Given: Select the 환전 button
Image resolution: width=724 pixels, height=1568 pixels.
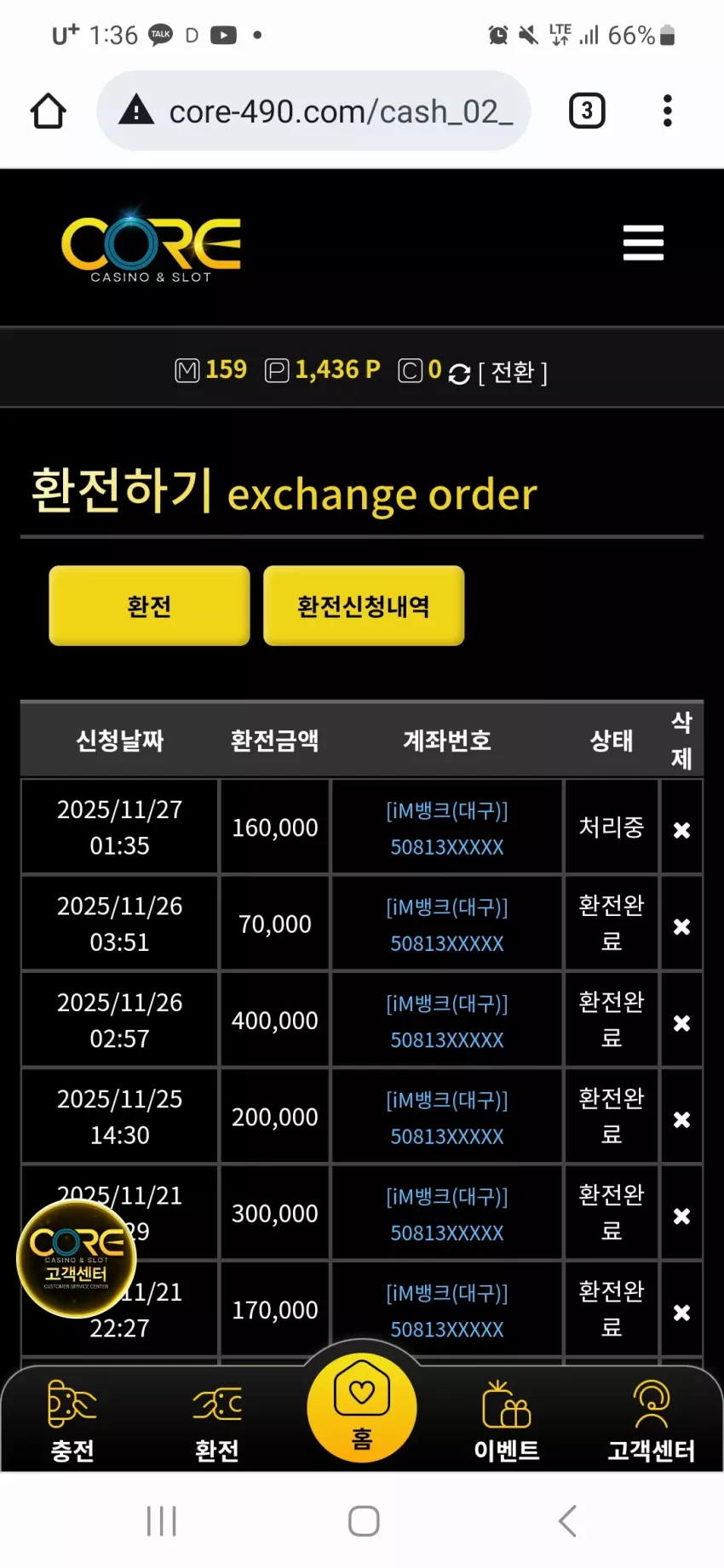Looking at the screenshot, I should tap(149, 606).
